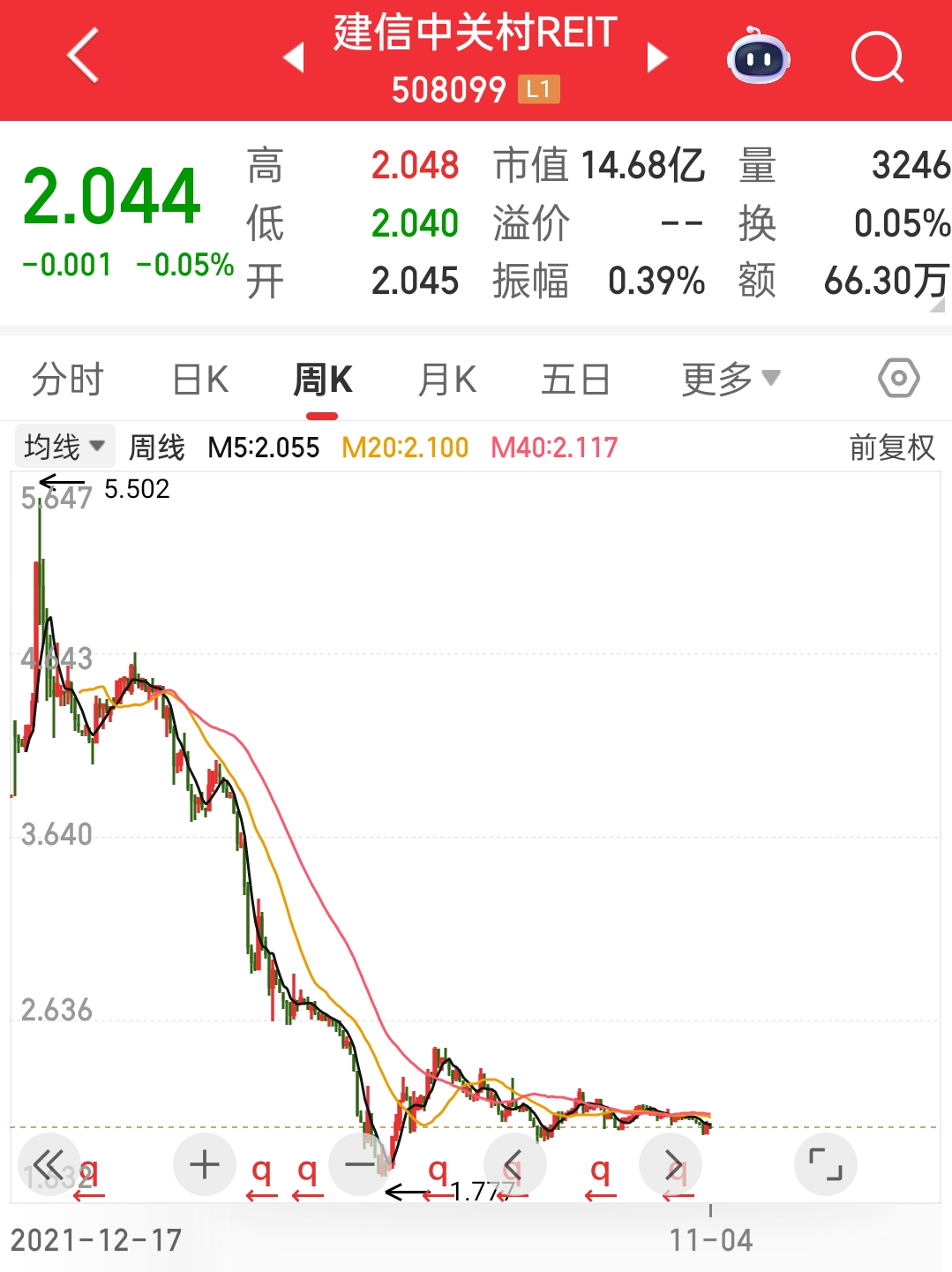Open the search icon
The width and height of the screenshot is (952, 1272).
877,57
